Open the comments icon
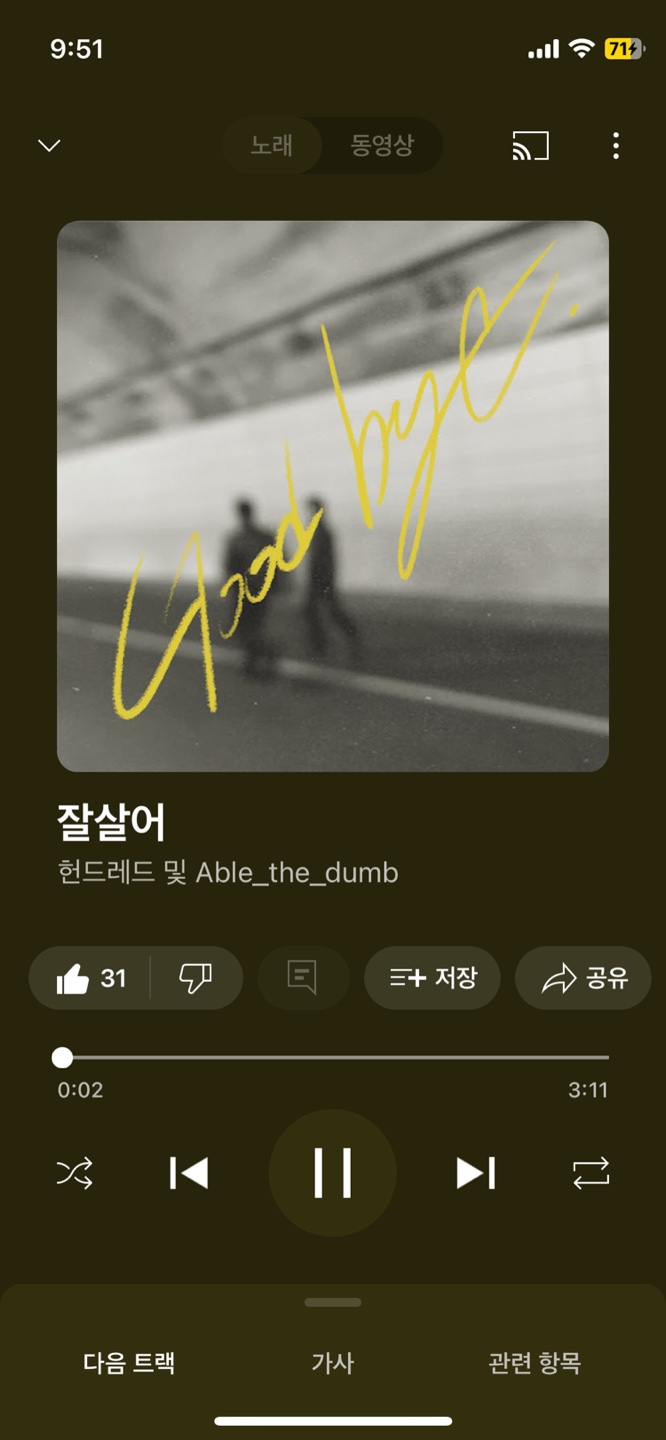The height and width of the screenshot is (1440, 666). [x=303, y=978]
